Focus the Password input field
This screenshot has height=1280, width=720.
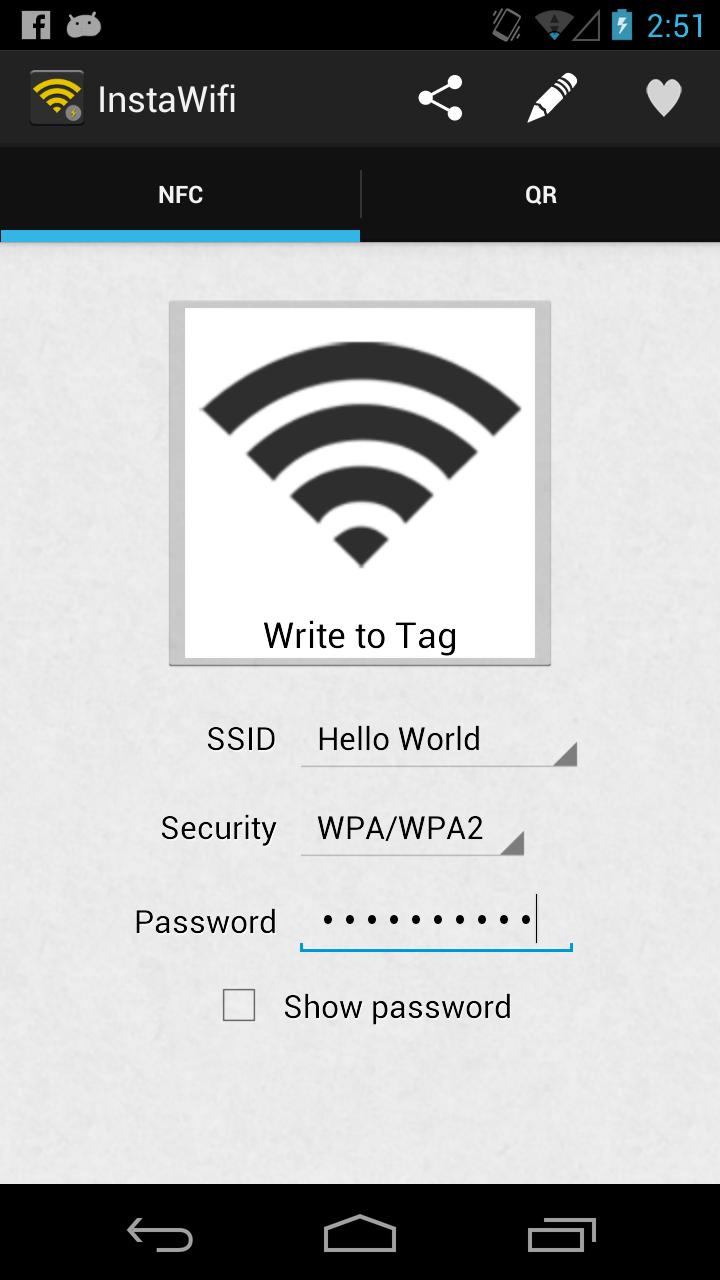(x=435, y=921)
